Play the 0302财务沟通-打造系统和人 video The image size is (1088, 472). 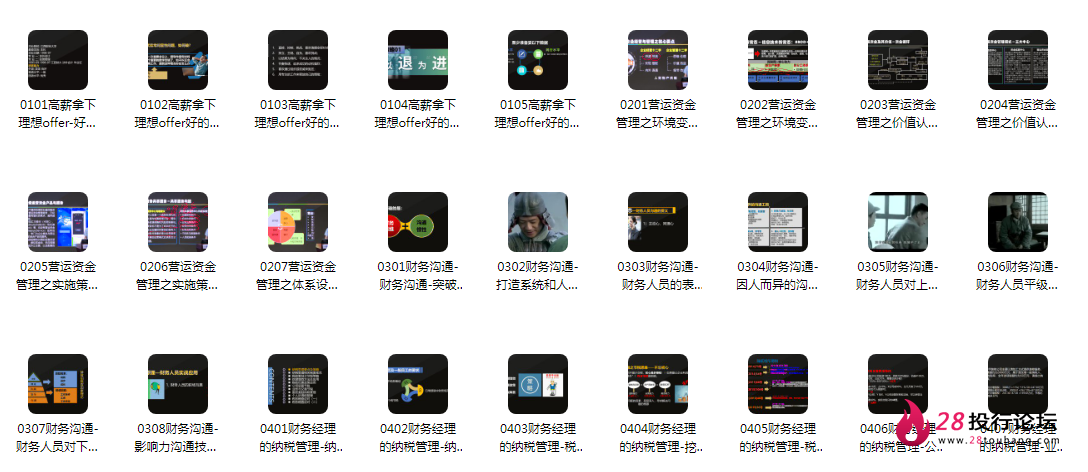point(538,222)
